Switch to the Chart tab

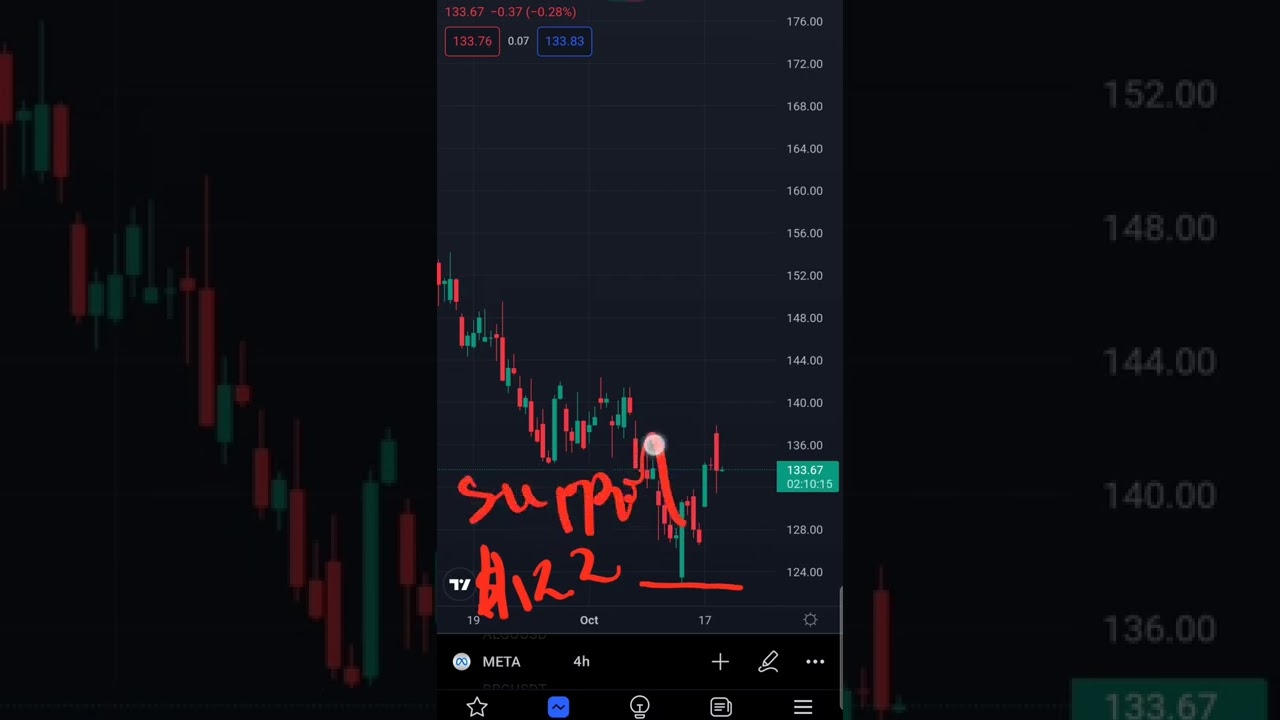[558, 707]
